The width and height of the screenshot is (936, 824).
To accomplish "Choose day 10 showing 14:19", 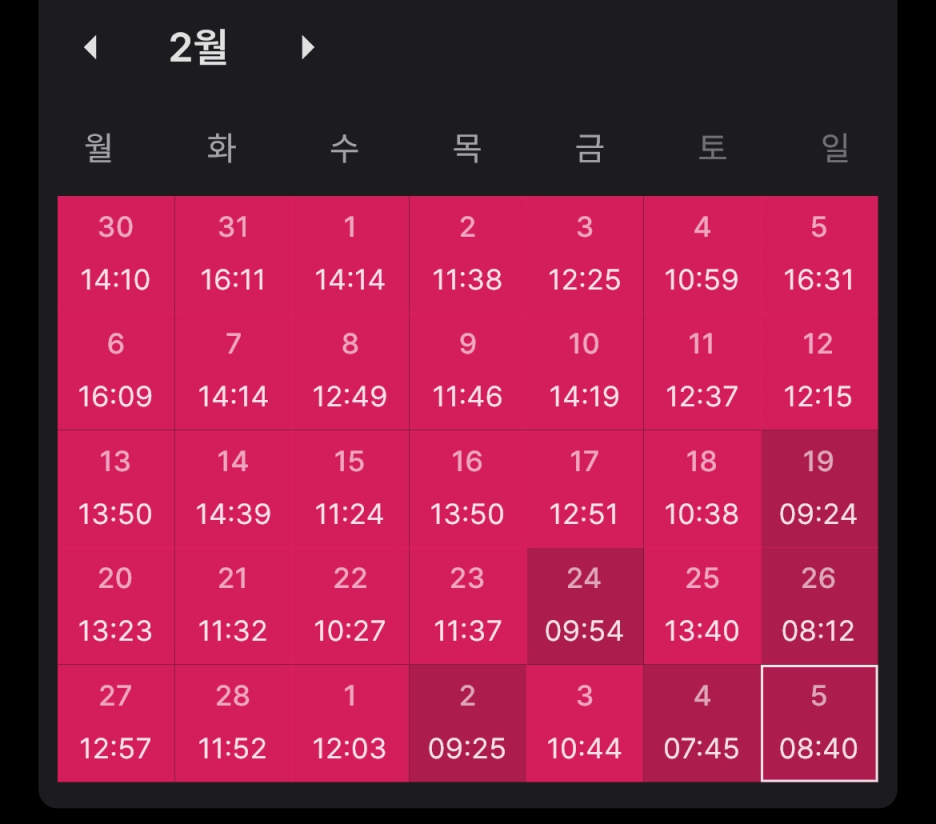I will (584, 371).
